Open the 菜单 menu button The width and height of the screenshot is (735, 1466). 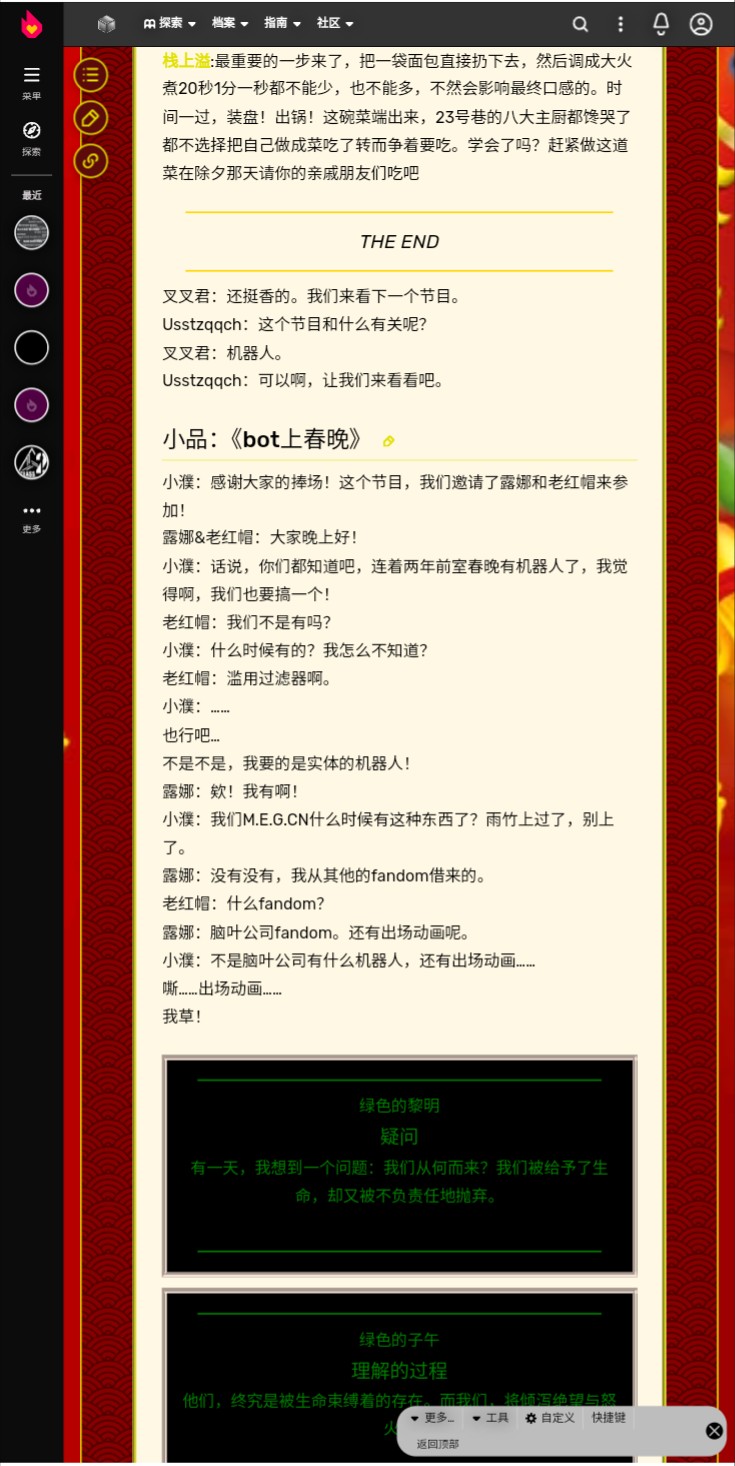(32, 82)
